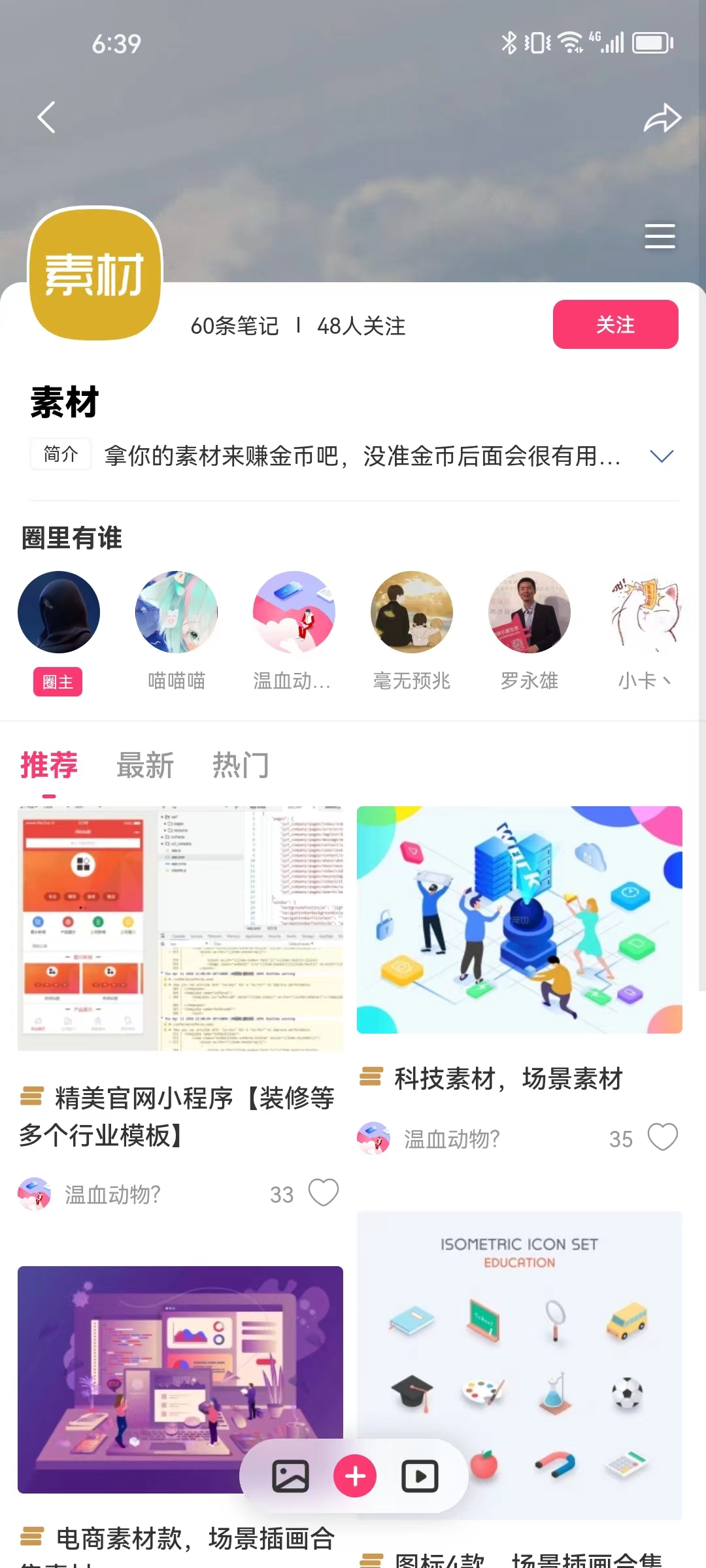
Task: Open member 罗永雄's profile
Action: point(529,612)
